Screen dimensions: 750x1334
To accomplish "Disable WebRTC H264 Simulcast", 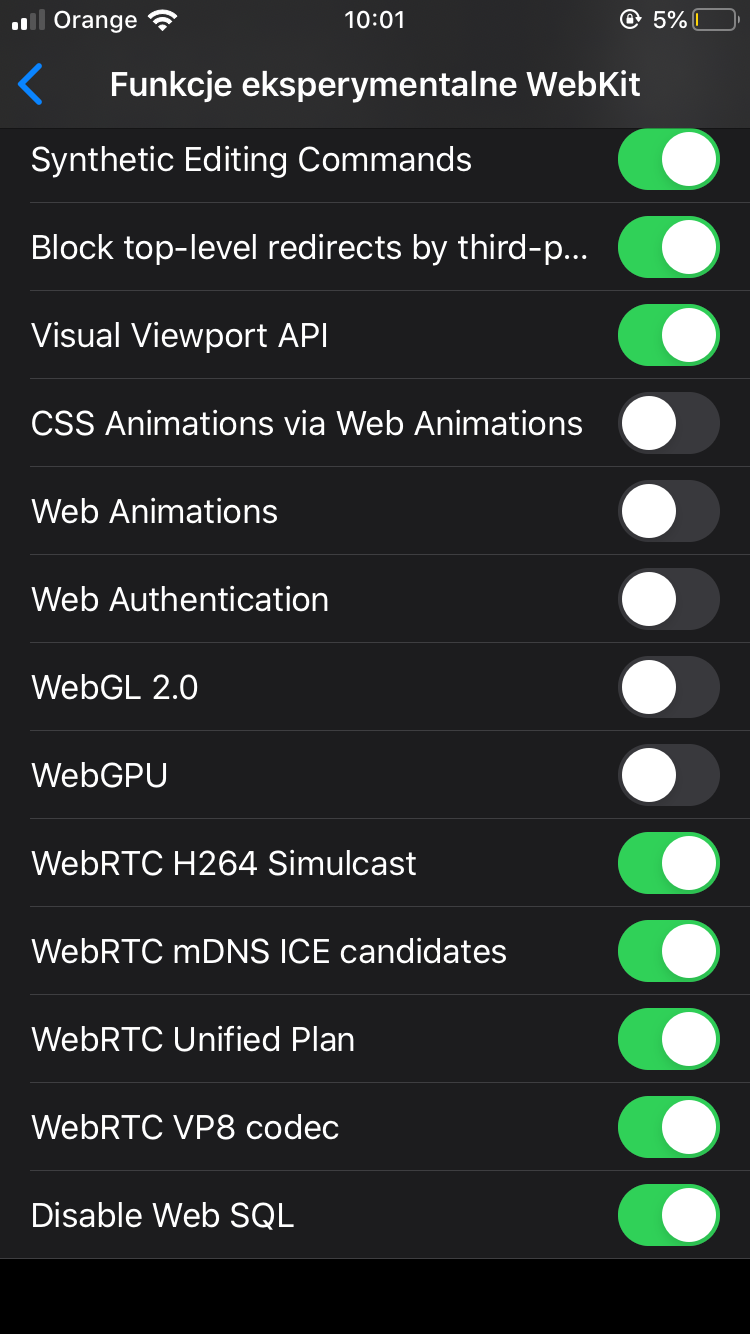I will [668, 862].
